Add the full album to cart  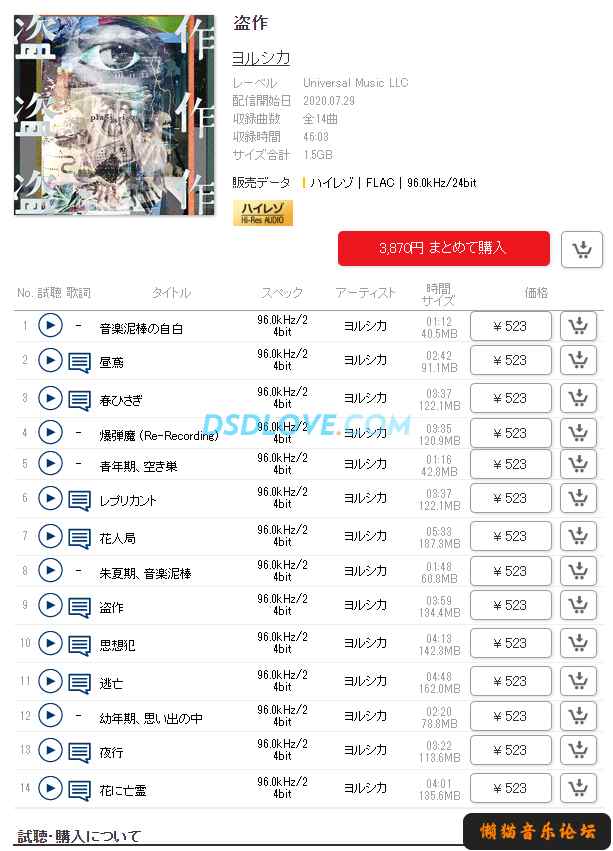click(x=582, y=249)
